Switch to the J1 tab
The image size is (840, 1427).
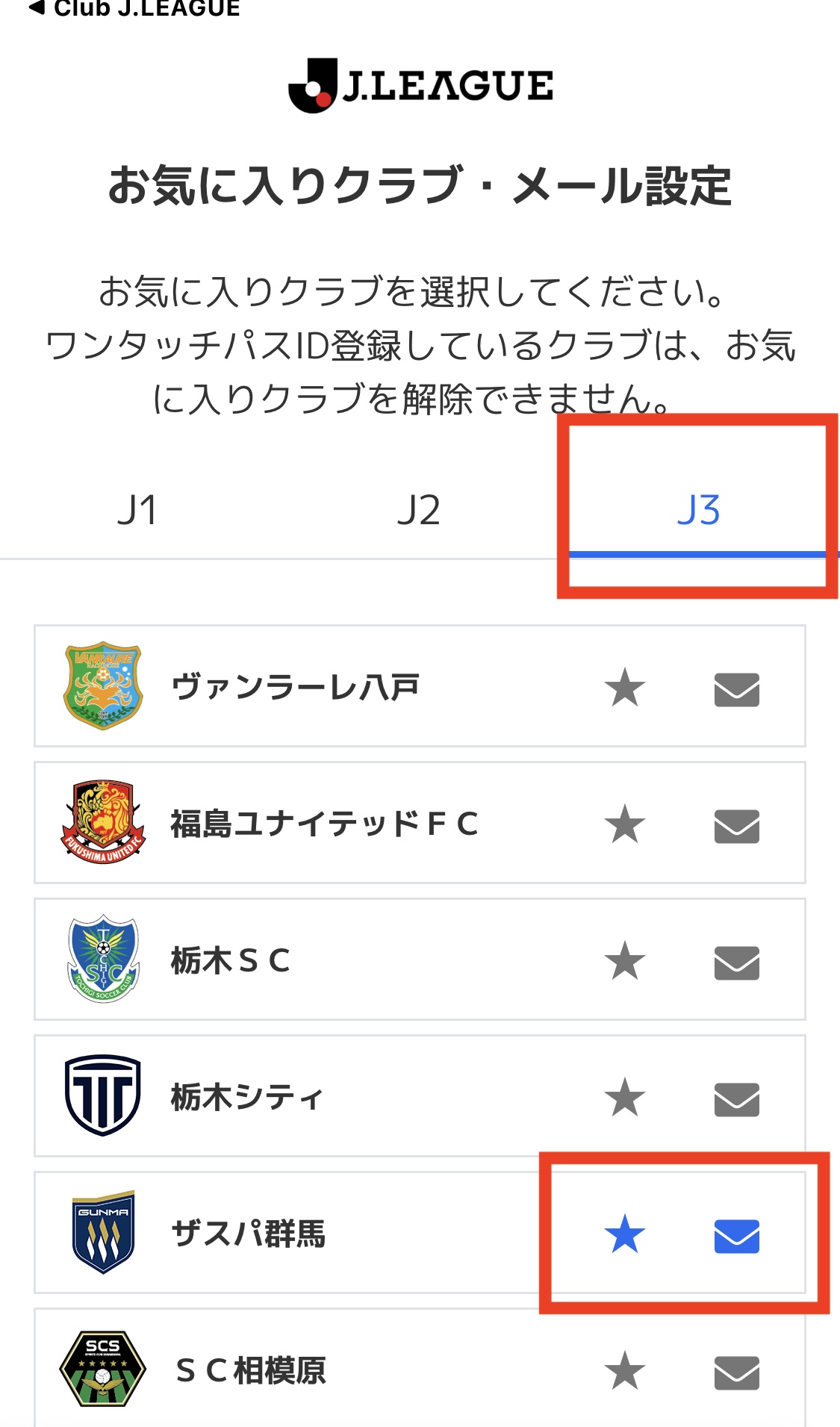pyautogui.click(x=139, y=511)
